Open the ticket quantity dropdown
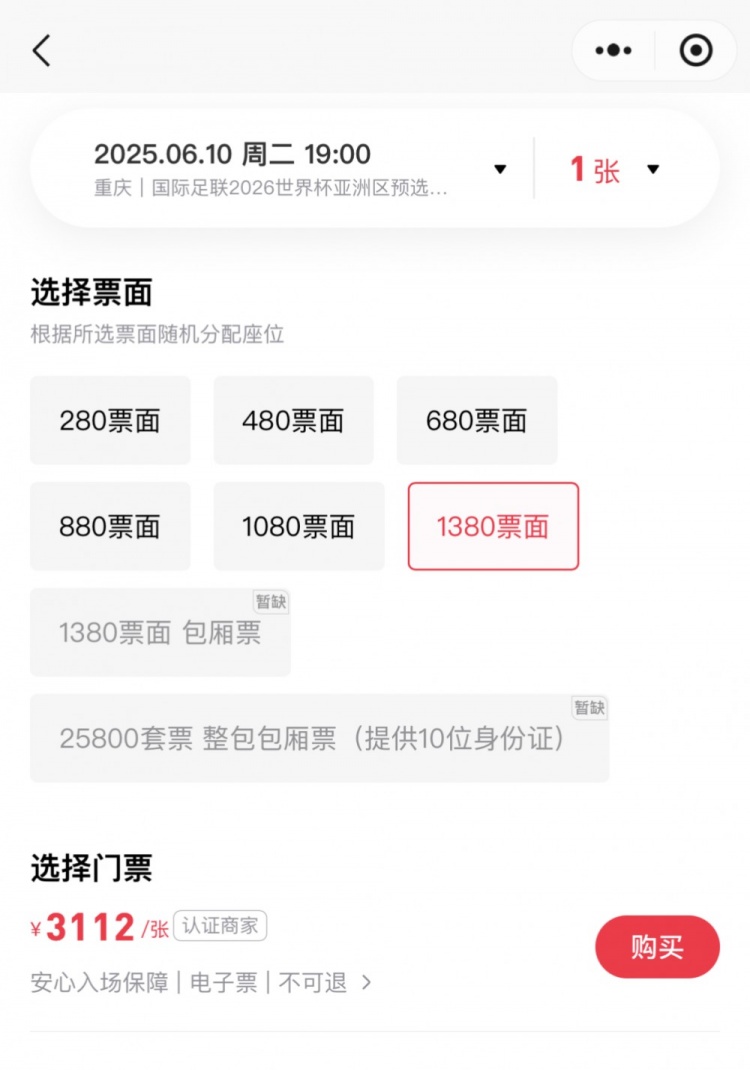Screen dimensions: 750x1070 pyautogui.click(x=653, y=170)
